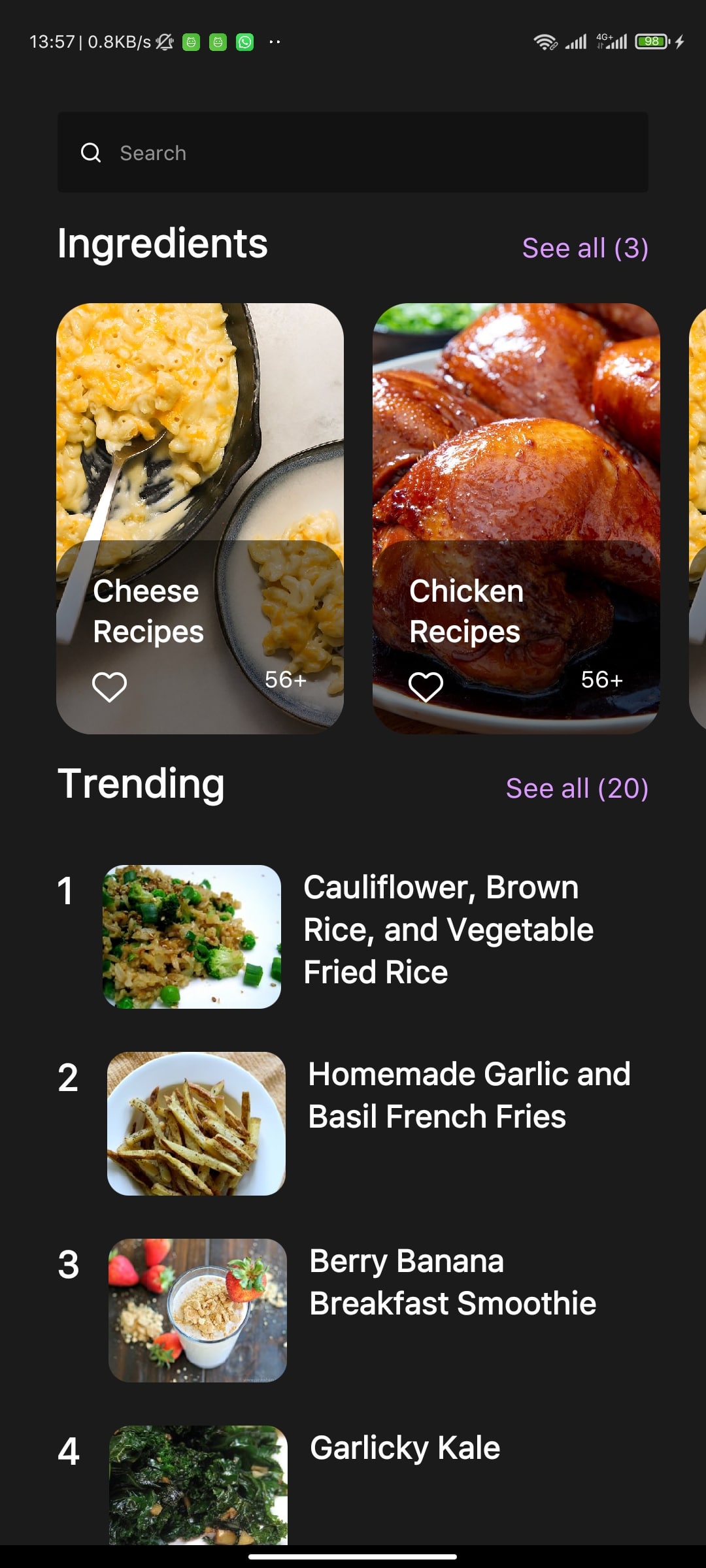See all 3 ingredients
Viewport: 706px width, 1568px height.
coord(585,248)
